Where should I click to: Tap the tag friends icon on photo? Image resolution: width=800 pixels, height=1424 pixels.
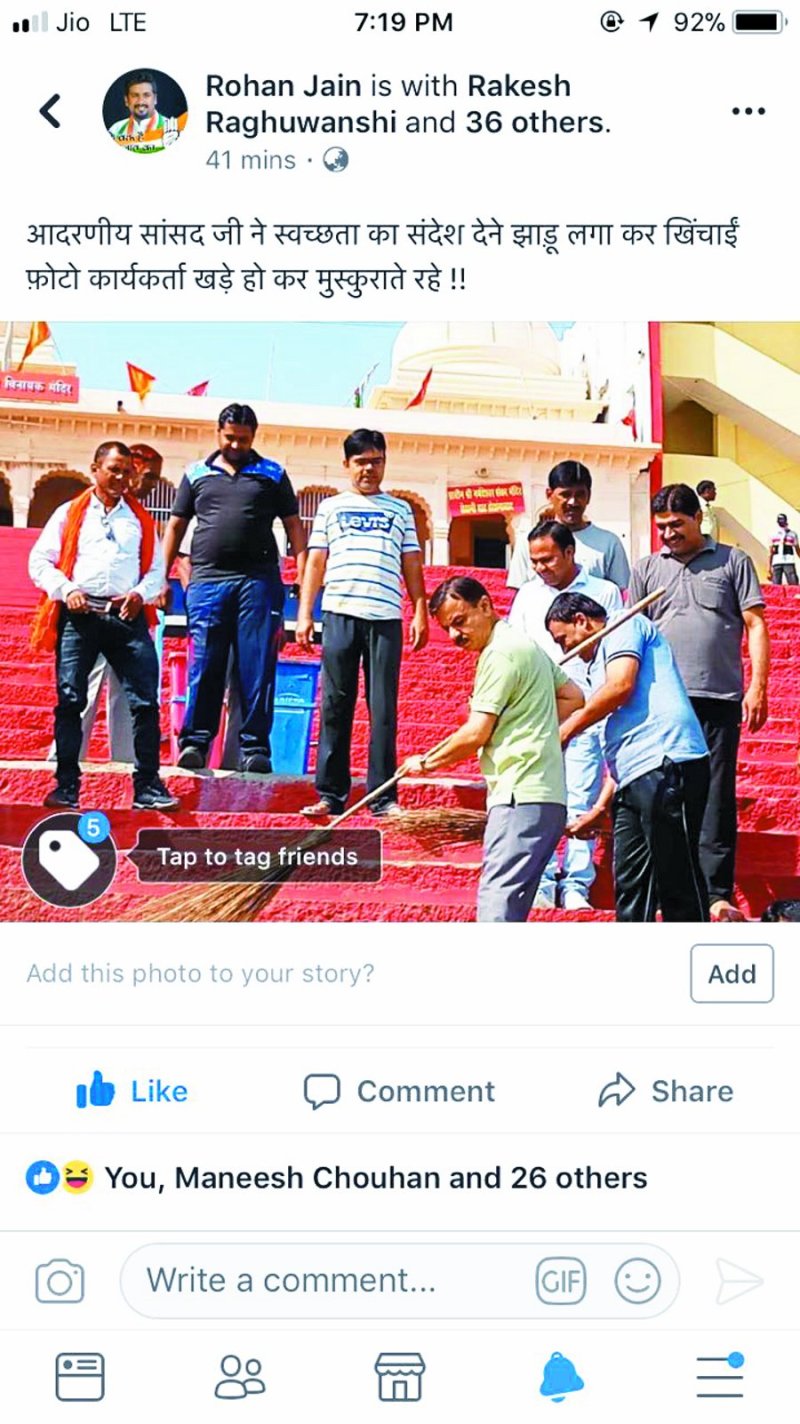pos(69,859)
